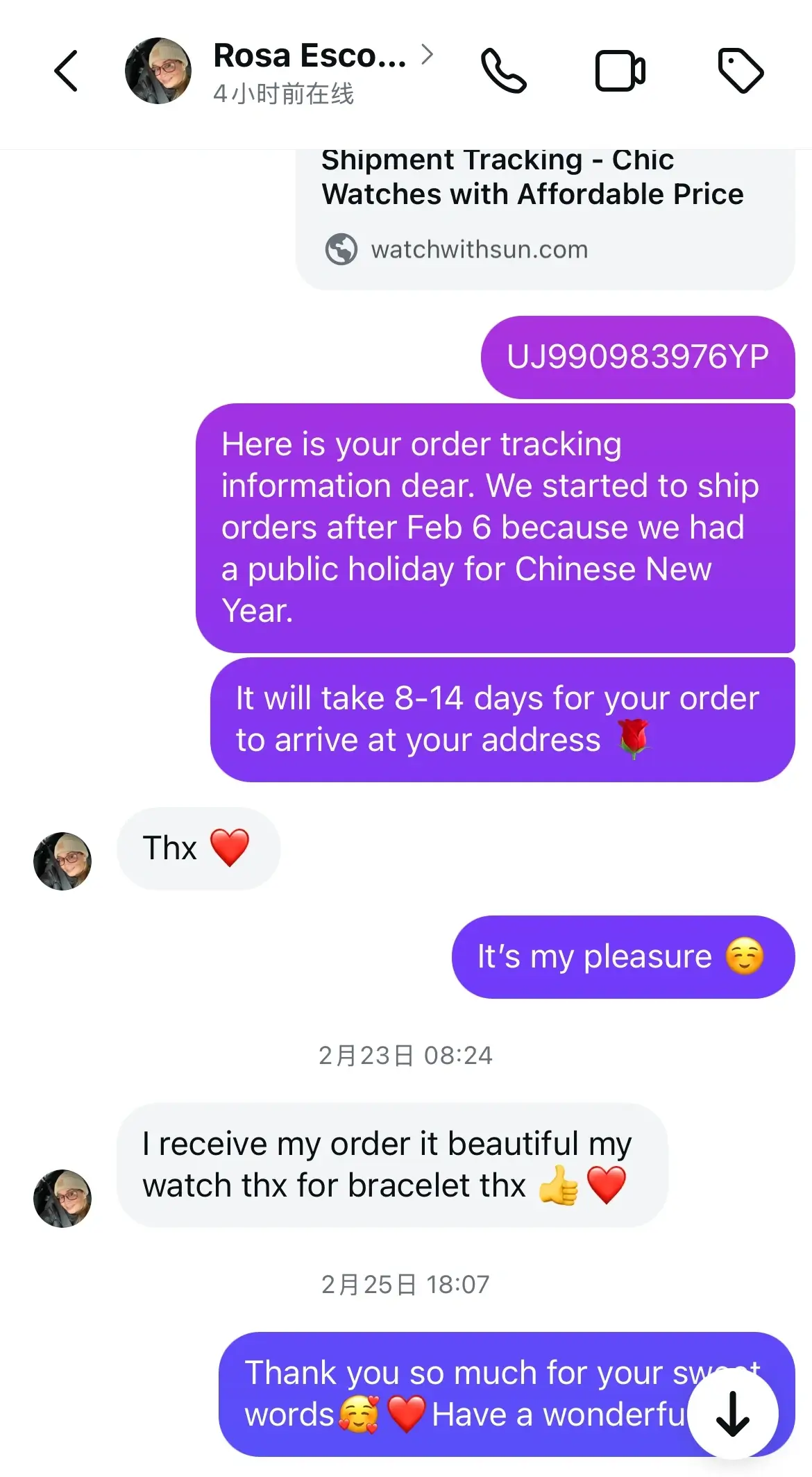This screenshot has width=812, height=1477.
Task: Open Rosa's avatar beside the Thx message
Action: point(62,861)
